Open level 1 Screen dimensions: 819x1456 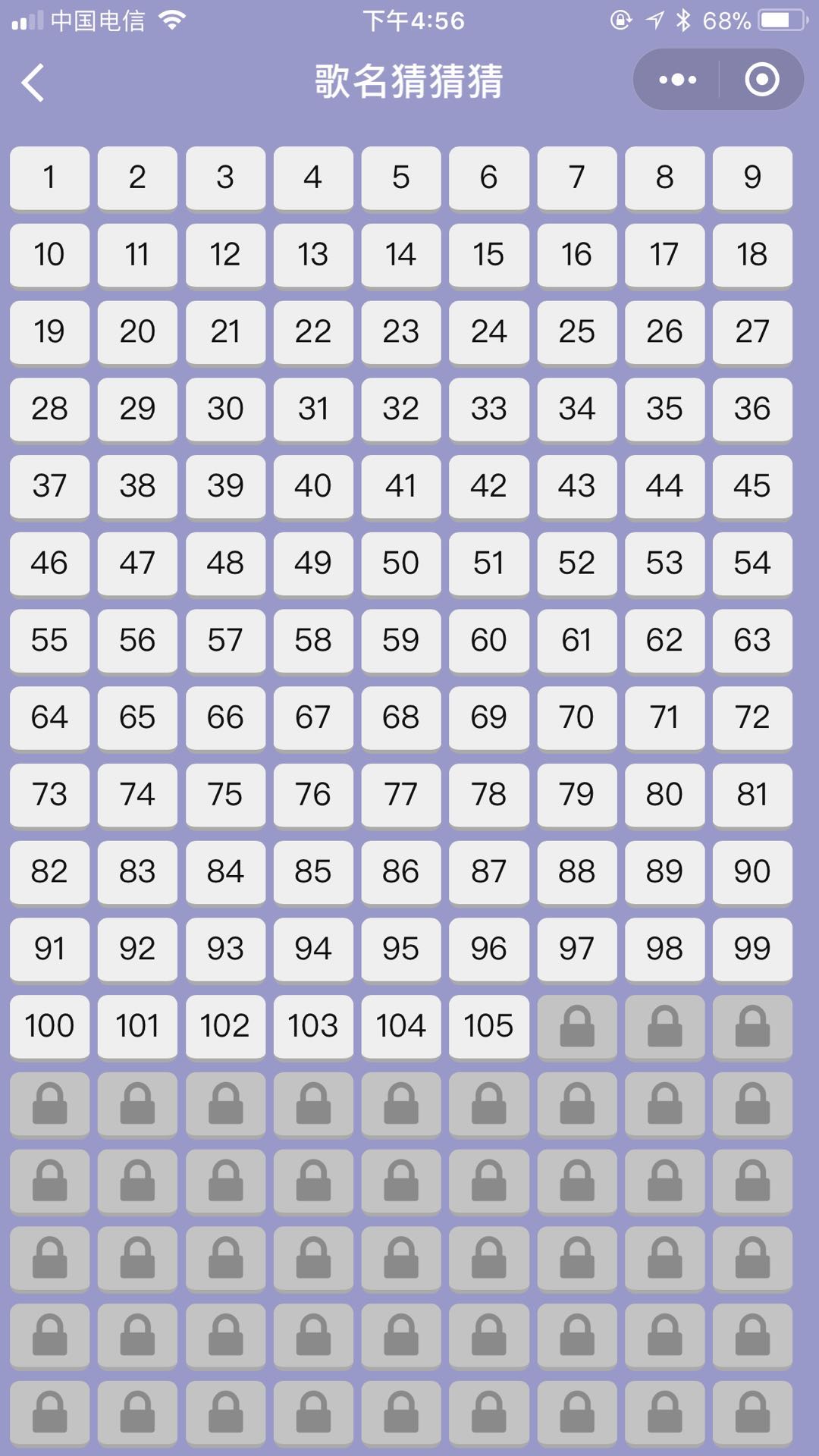pos(49,177)
